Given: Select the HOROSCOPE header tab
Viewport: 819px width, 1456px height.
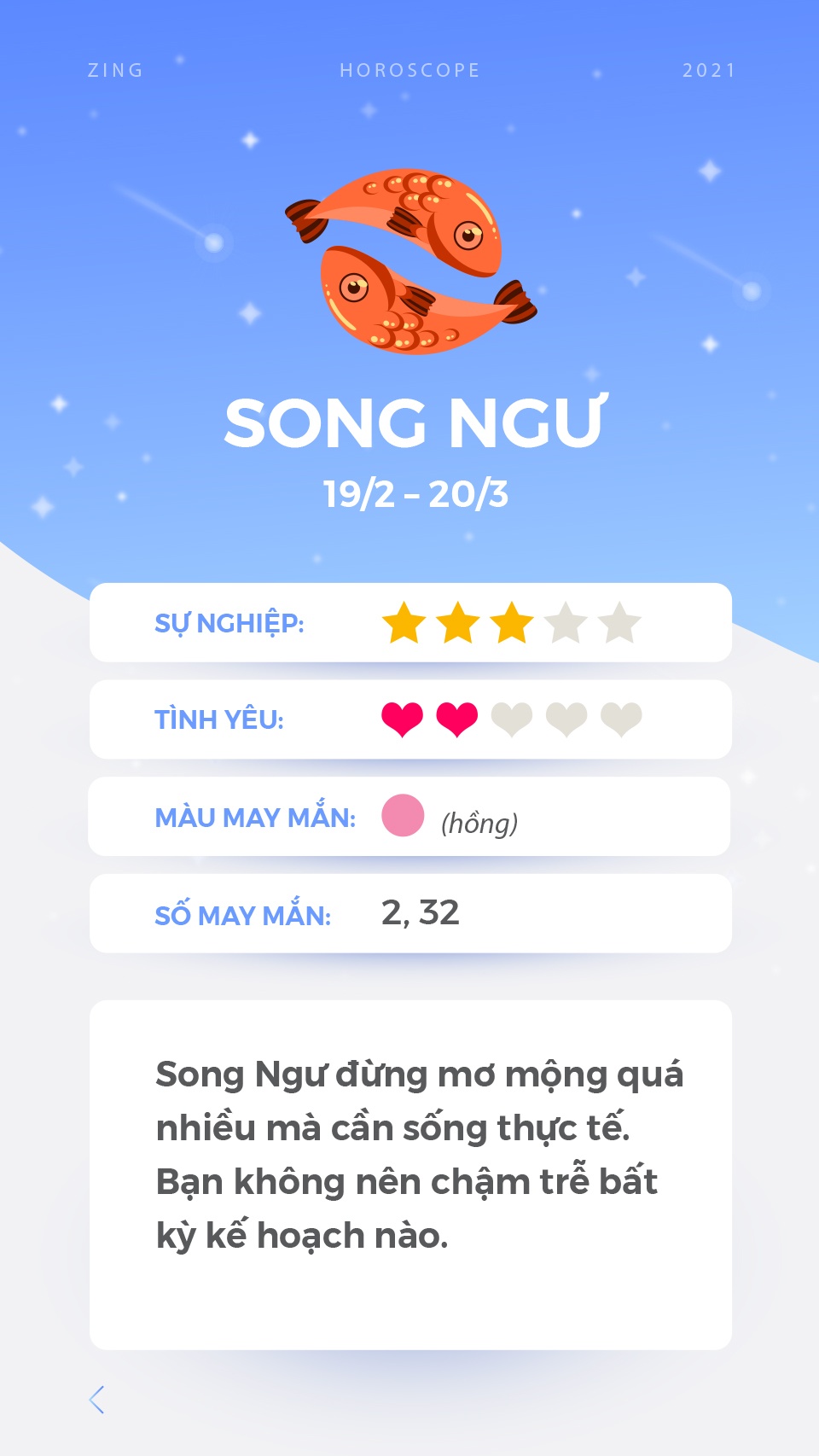Looking at the screenshot, I should point(409,71).
